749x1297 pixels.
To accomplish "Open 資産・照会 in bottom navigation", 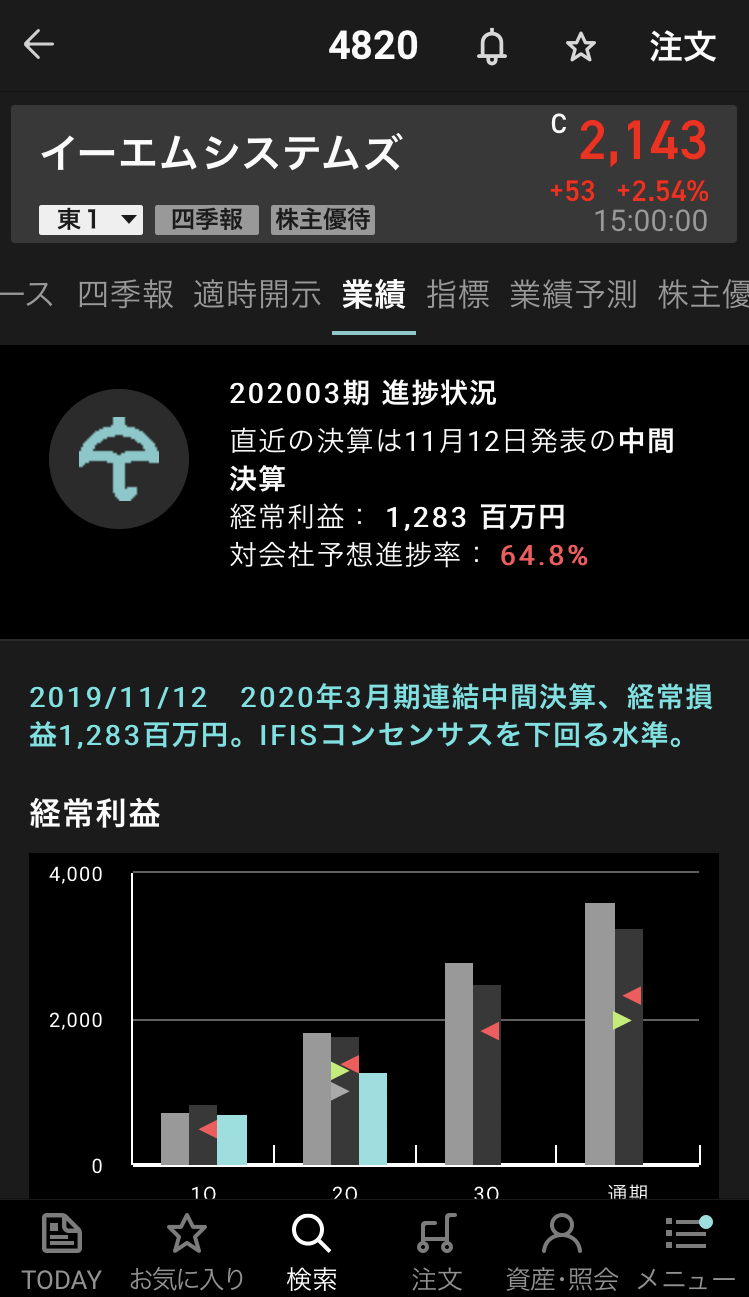I will pos(562,1251).
